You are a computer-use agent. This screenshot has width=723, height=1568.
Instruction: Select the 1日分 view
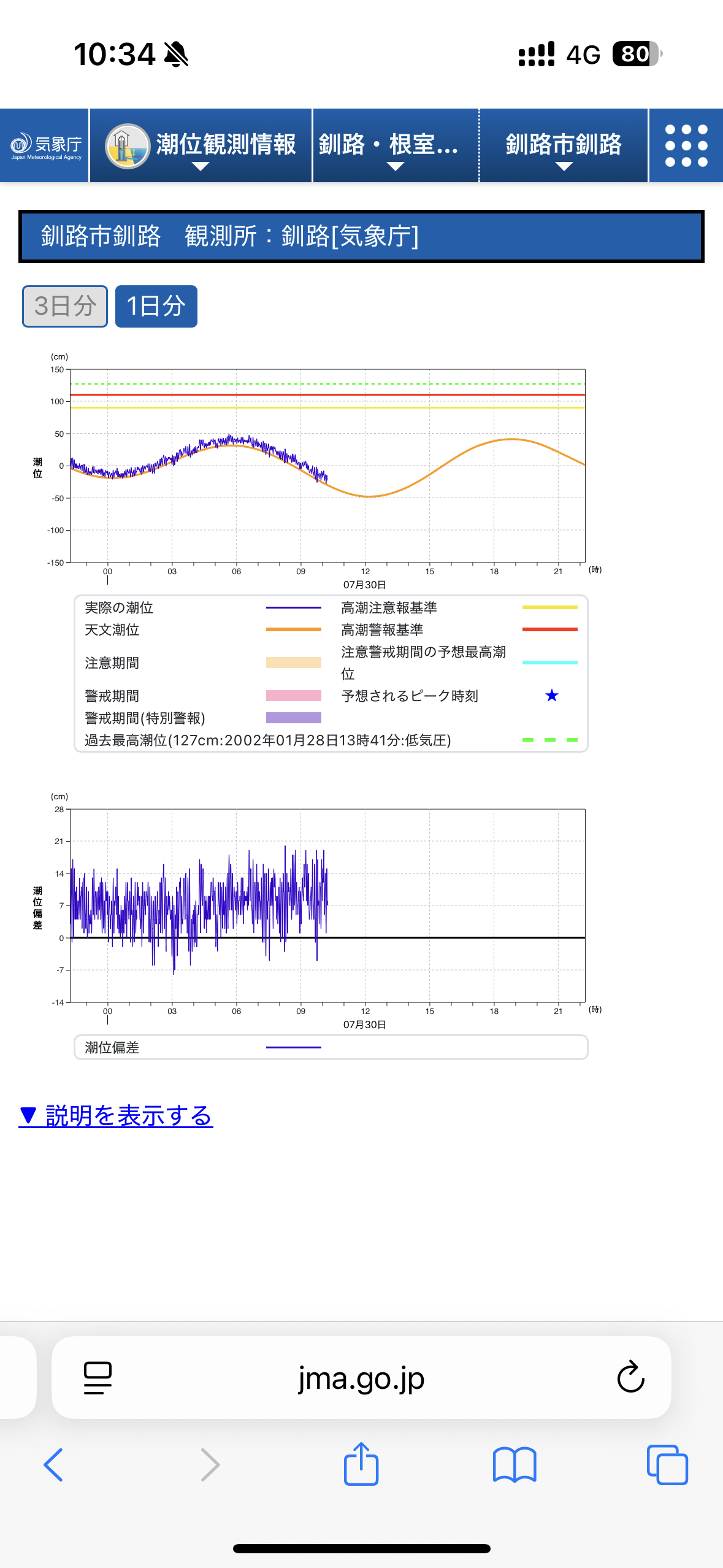156,306
